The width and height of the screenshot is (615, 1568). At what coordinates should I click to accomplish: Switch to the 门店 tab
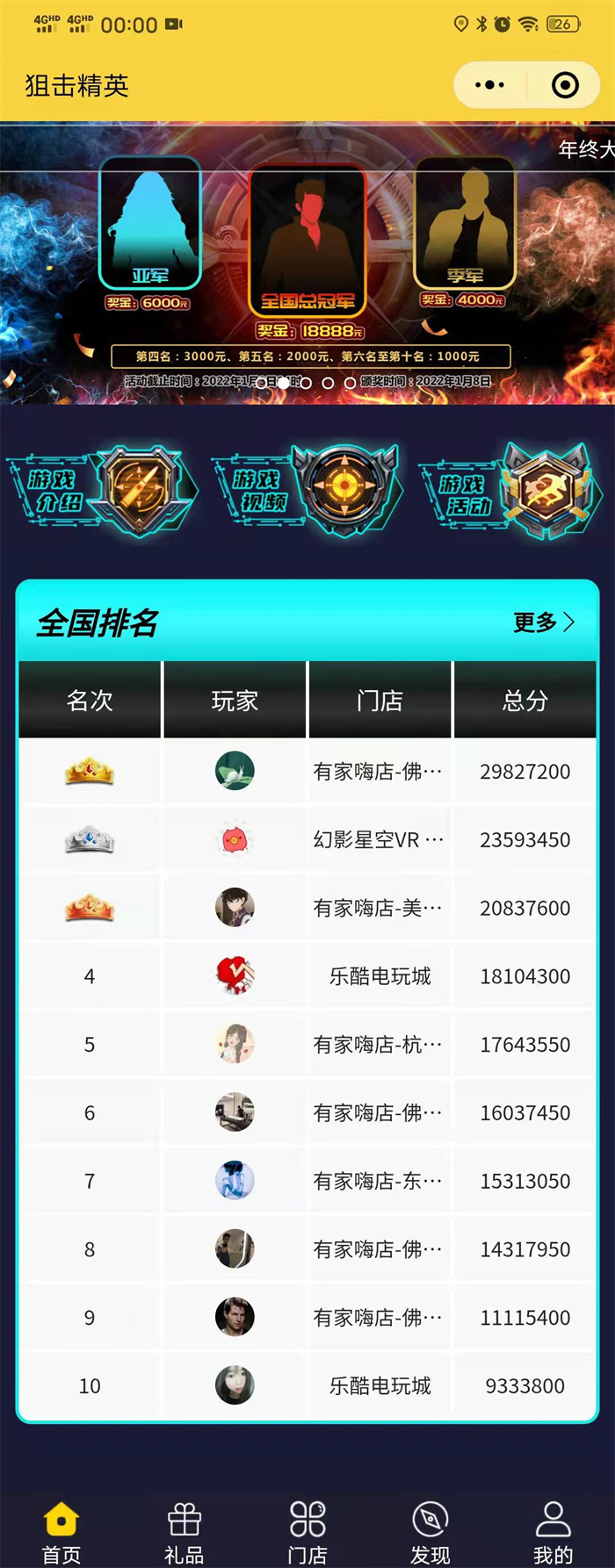click(x=307, y=1532)
